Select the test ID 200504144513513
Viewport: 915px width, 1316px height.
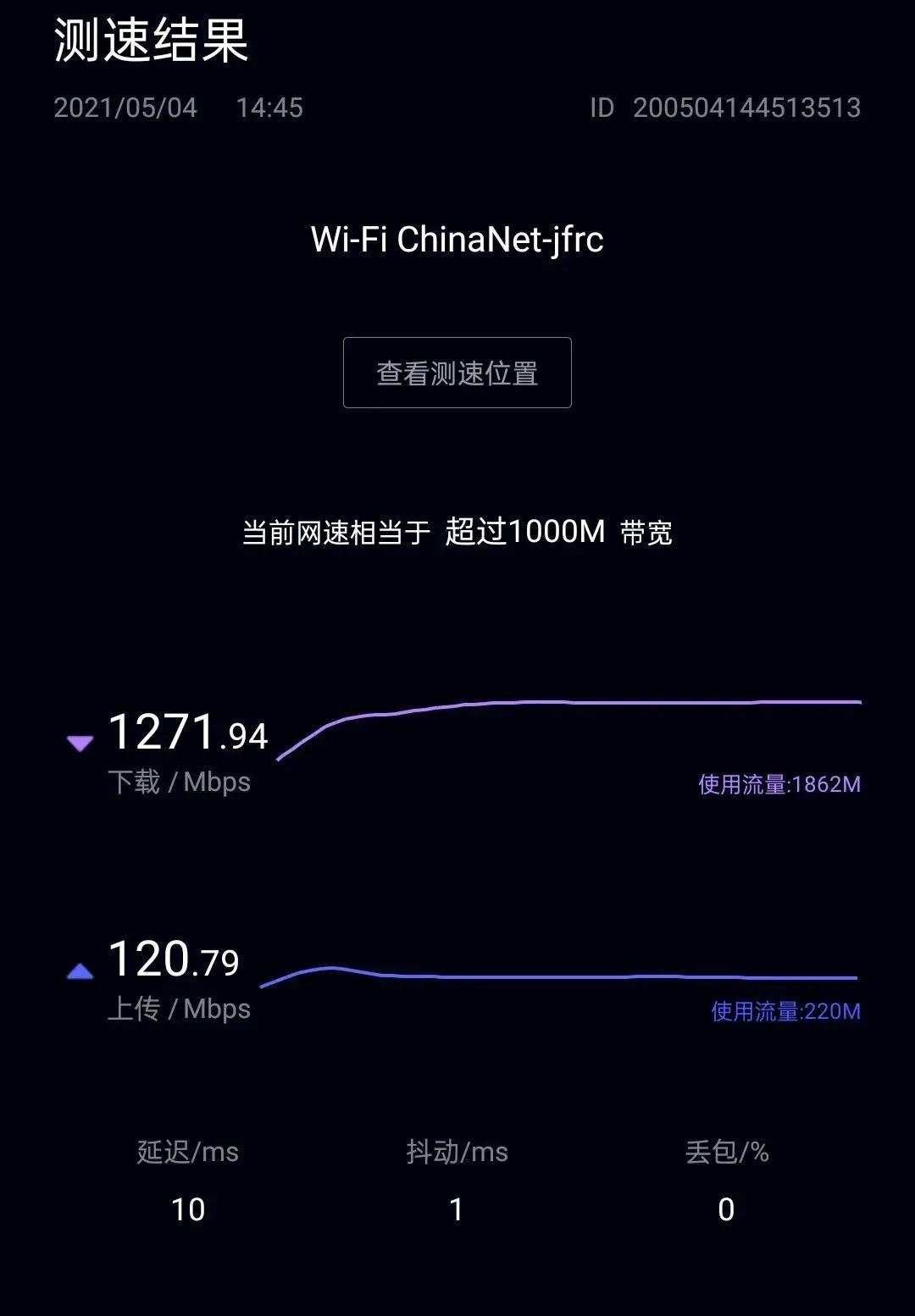(749, 108)
